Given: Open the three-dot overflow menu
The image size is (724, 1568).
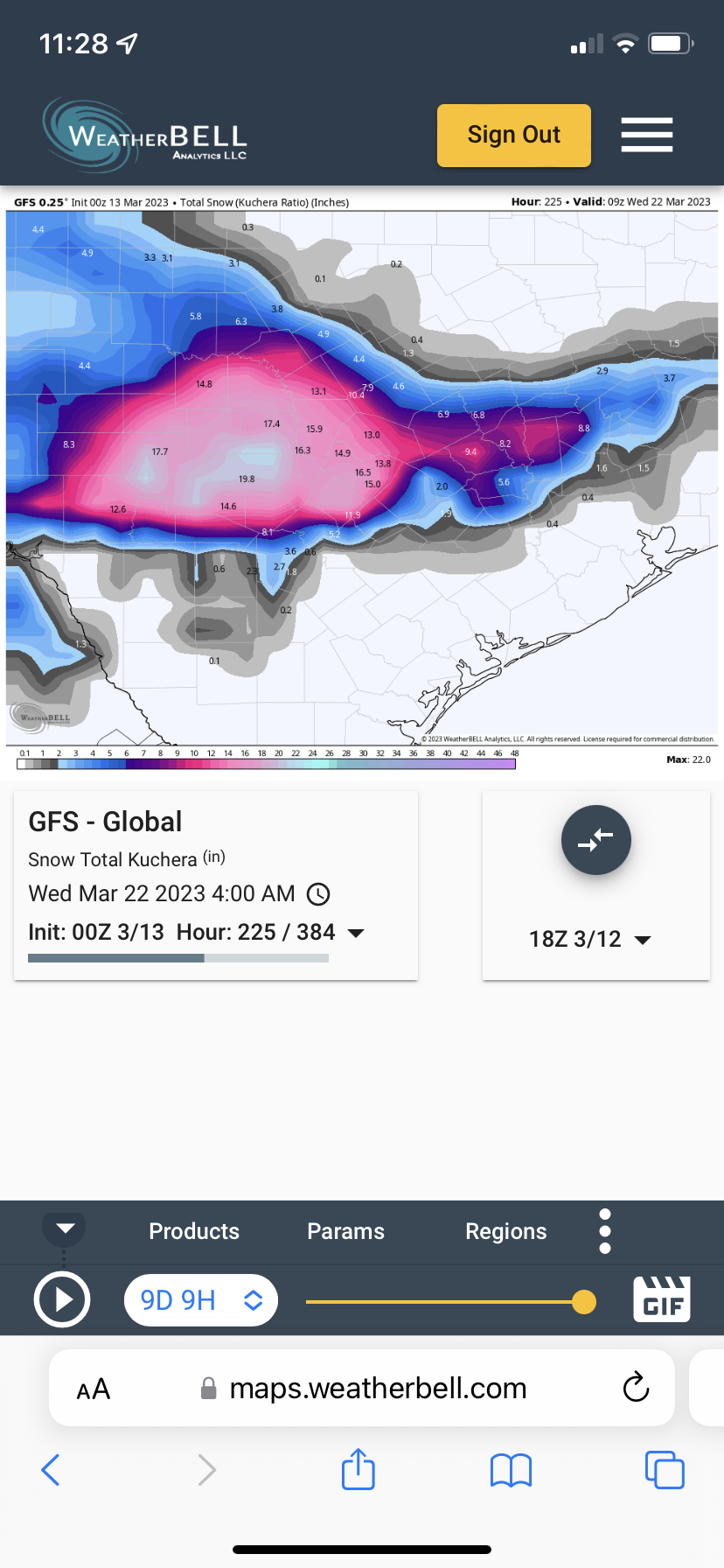Looking at the screenshot, I should [x=605, y=1231].
